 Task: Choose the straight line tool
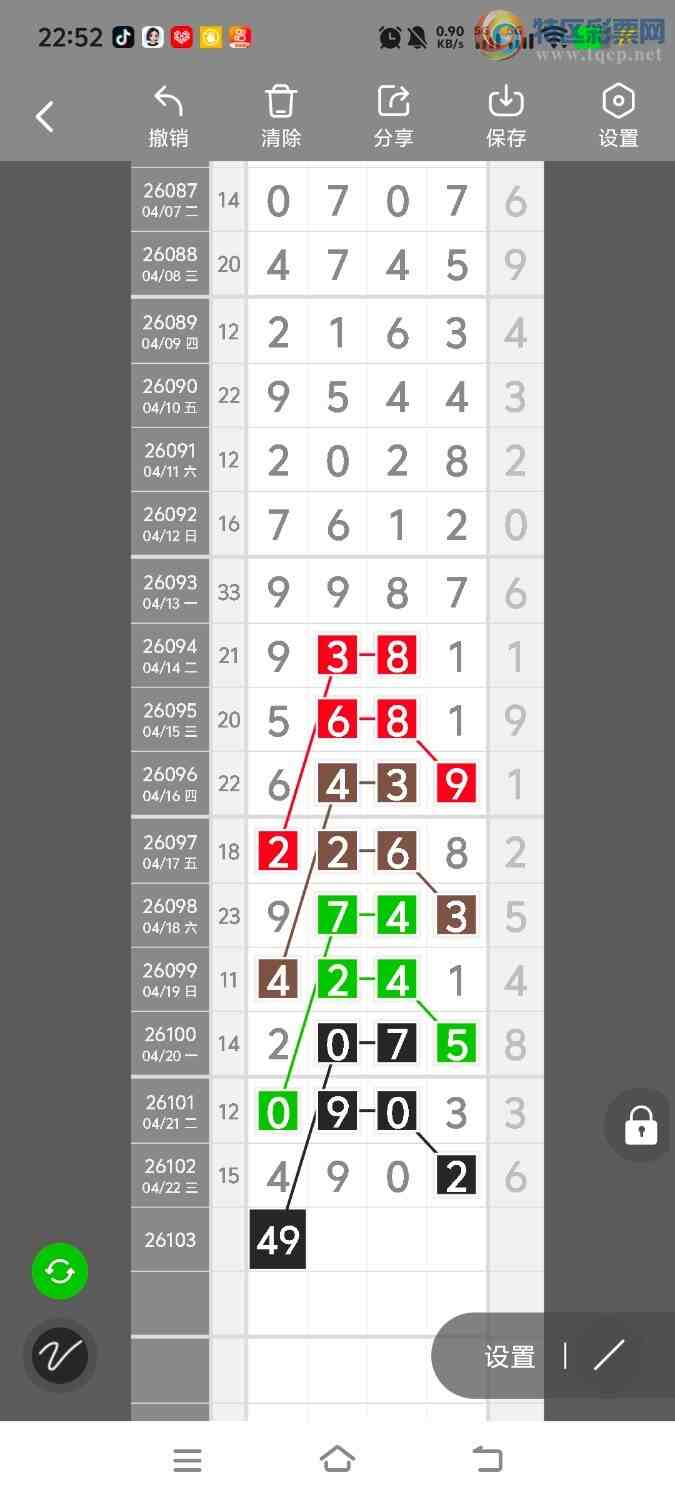coord(608,1356)
